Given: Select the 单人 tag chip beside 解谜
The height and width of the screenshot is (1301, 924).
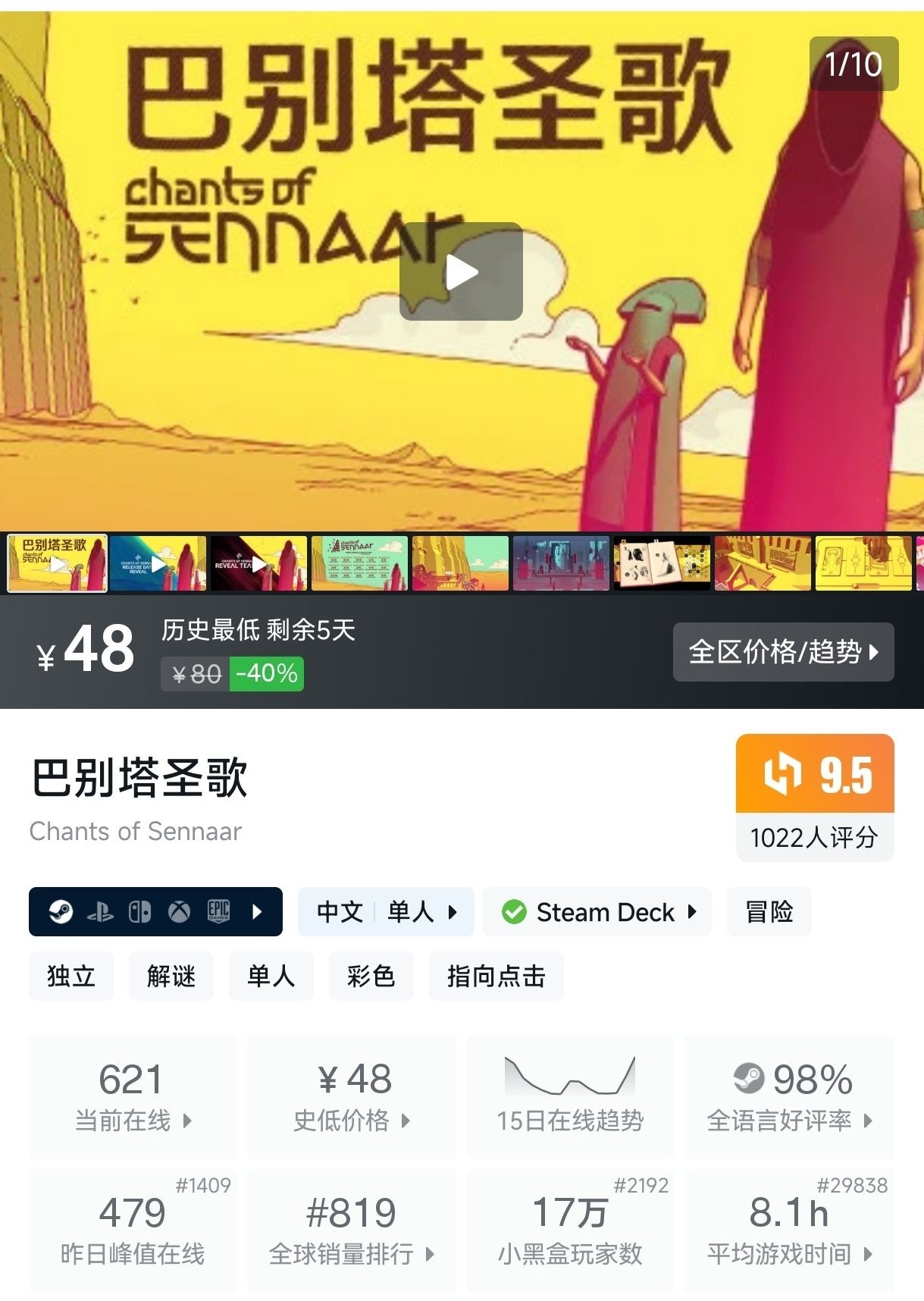Looking at the screenshot, I should [x=271, y=976].
